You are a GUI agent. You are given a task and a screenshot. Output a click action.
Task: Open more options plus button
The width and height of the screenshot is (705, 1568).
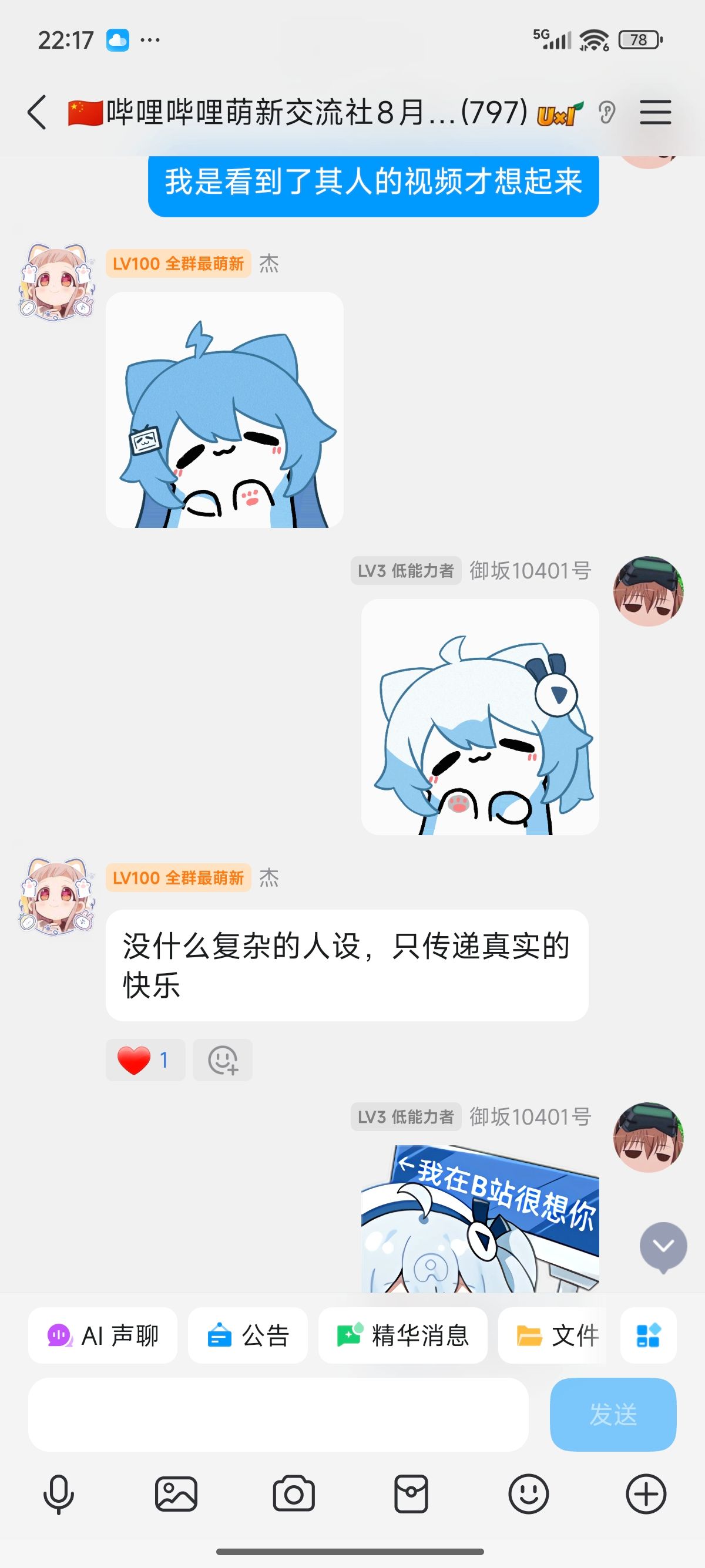646,1495
